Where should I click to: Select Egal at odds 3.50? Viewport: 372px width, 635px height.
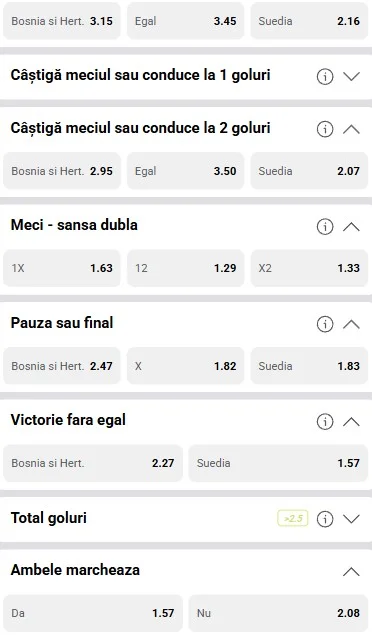tap(185, 170)
